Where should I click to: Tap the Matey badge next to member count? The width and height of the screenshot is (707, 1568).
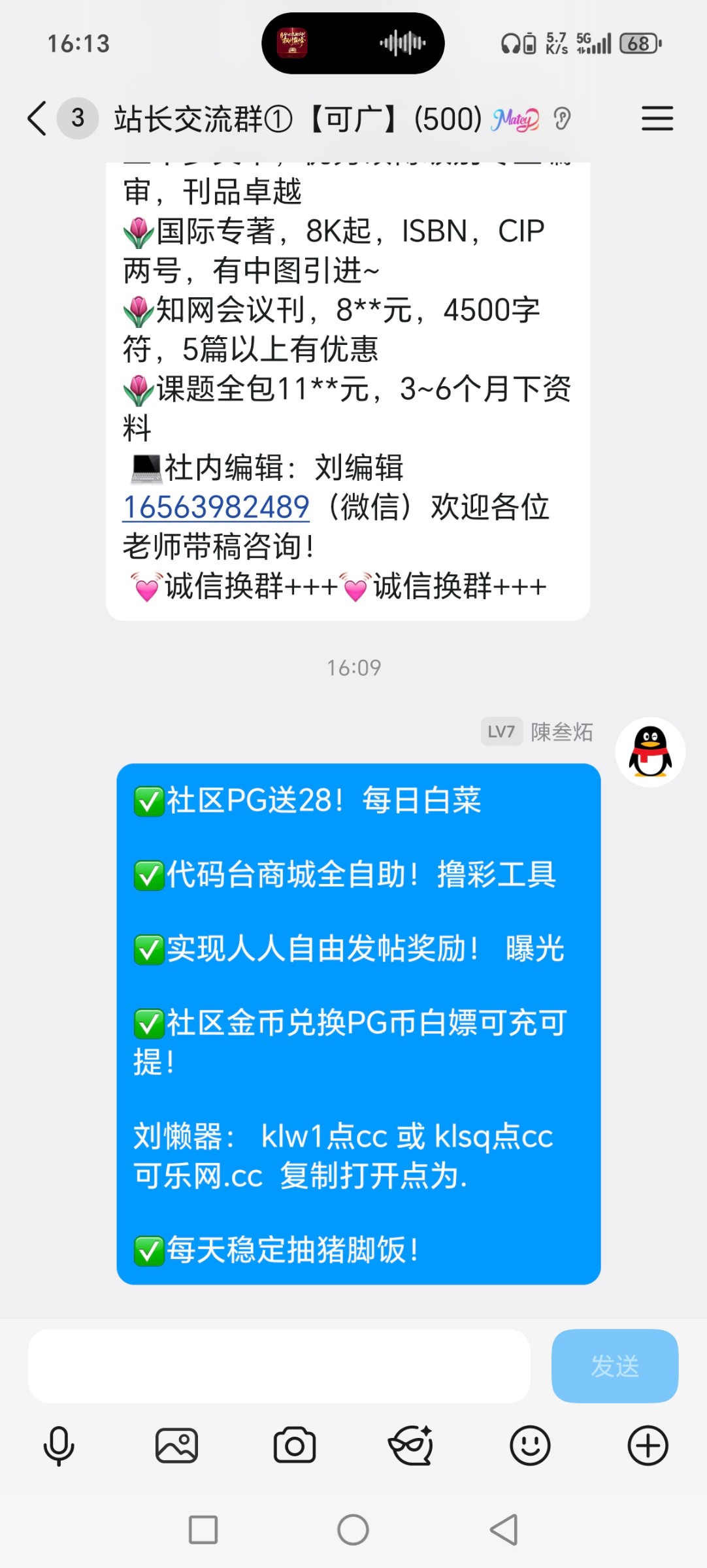pos(516,120)
